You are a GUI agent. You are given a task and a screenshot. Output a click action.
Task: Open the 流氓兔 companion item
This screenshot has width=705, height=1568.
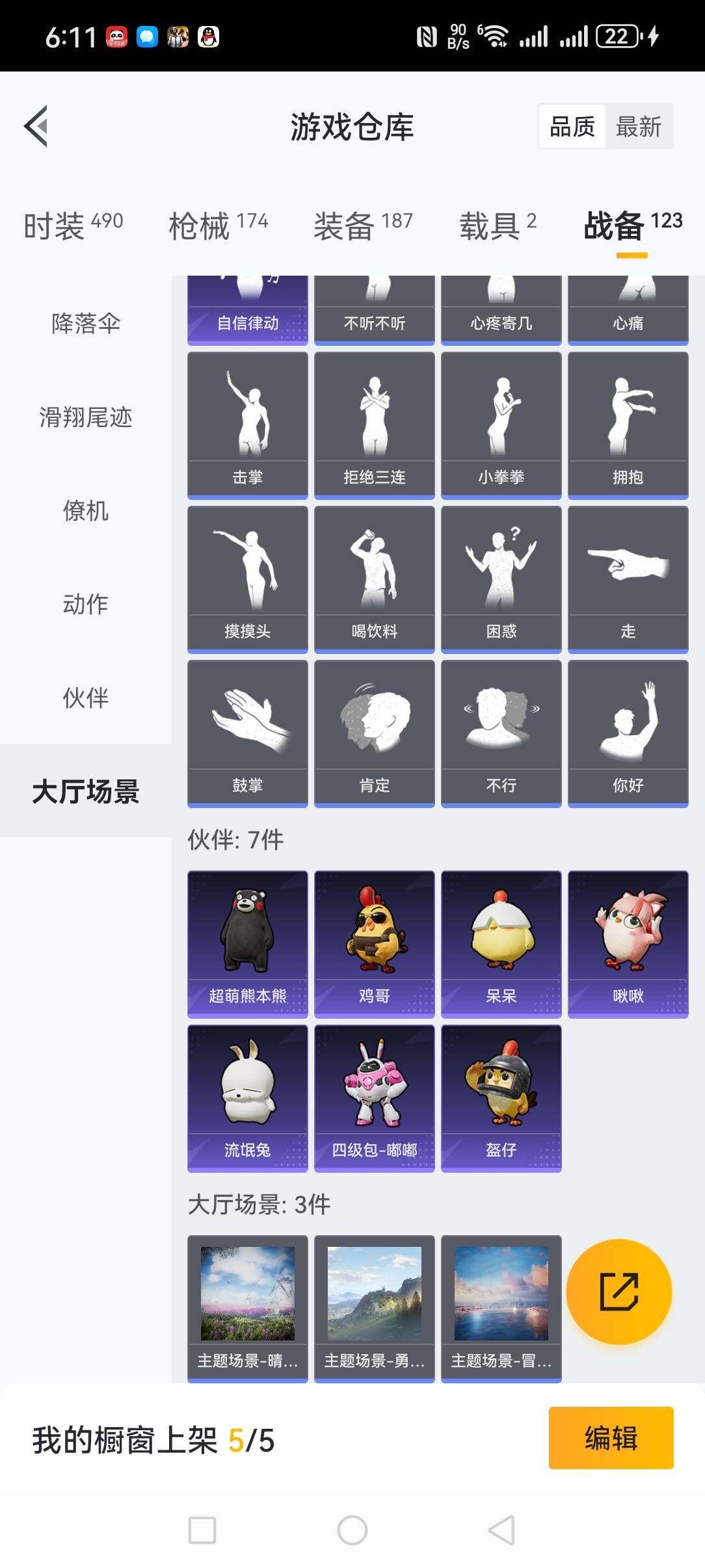coord(248,1098)
